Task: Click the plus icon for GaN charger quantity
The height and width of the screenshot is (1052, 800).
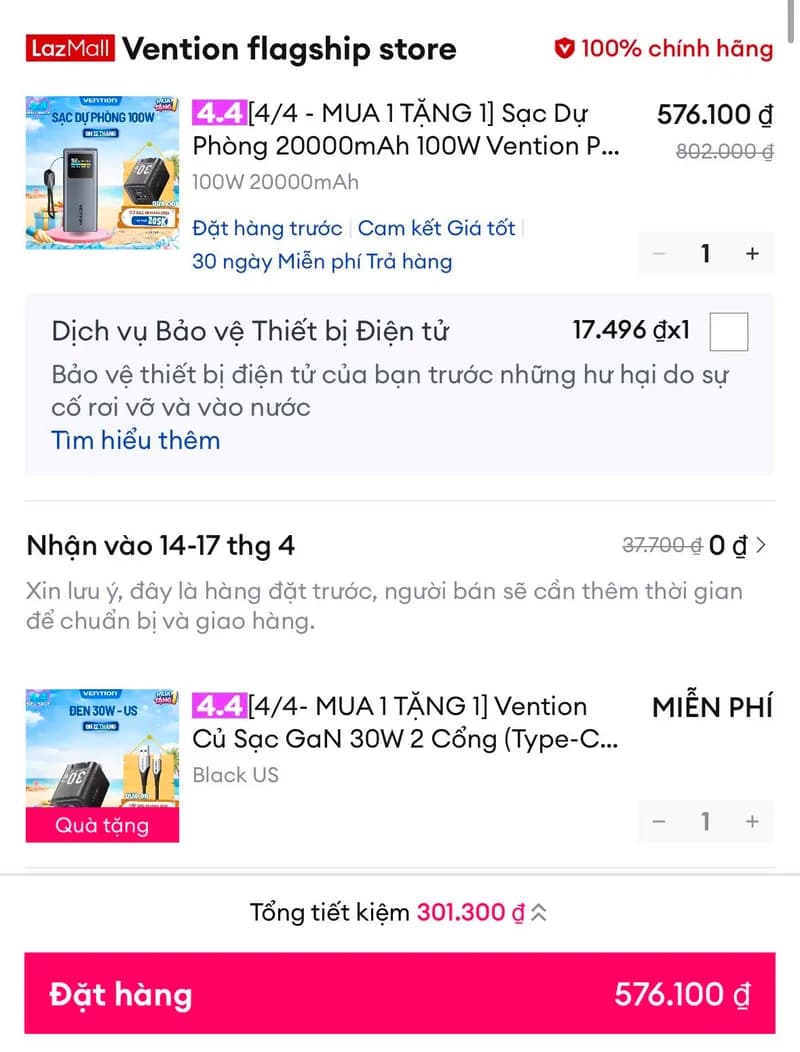Action: click(751, 822)
